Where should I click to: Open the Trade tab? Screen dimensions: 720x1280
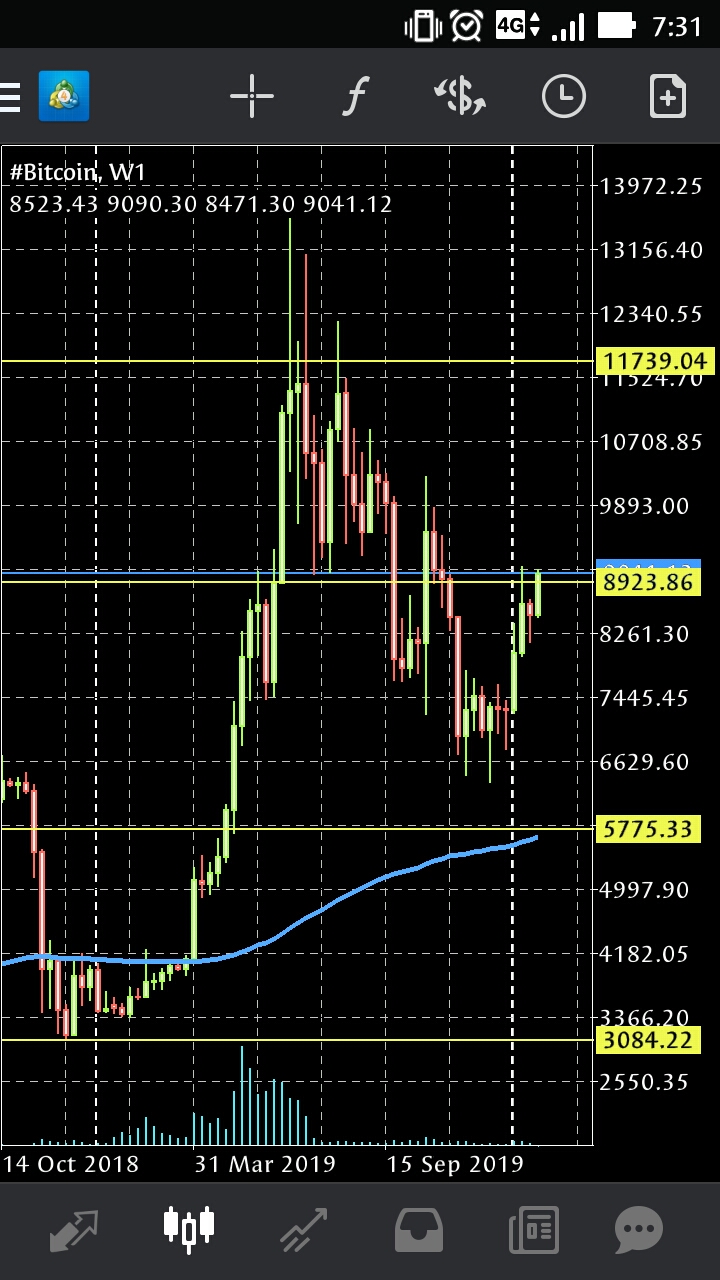click(305, 1229)
